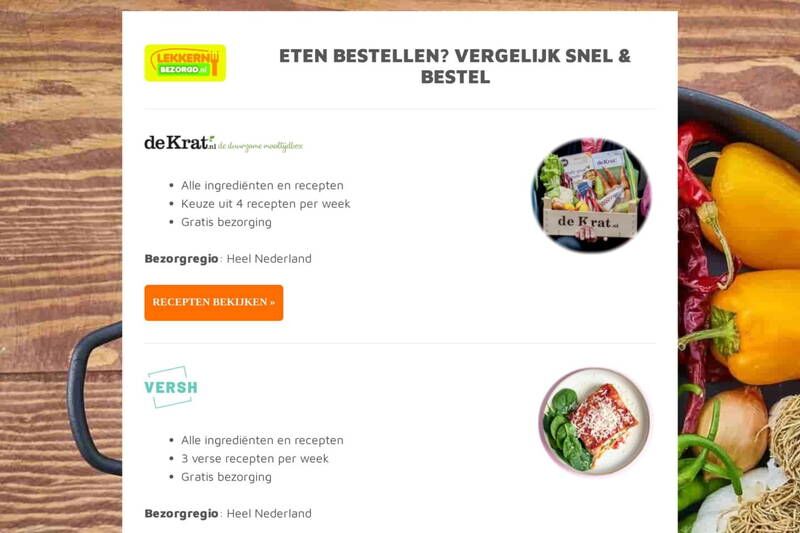The width and height of the screenshot is (800, 533).
Task: Open the deKrat box product image
Action: [590, 195]
